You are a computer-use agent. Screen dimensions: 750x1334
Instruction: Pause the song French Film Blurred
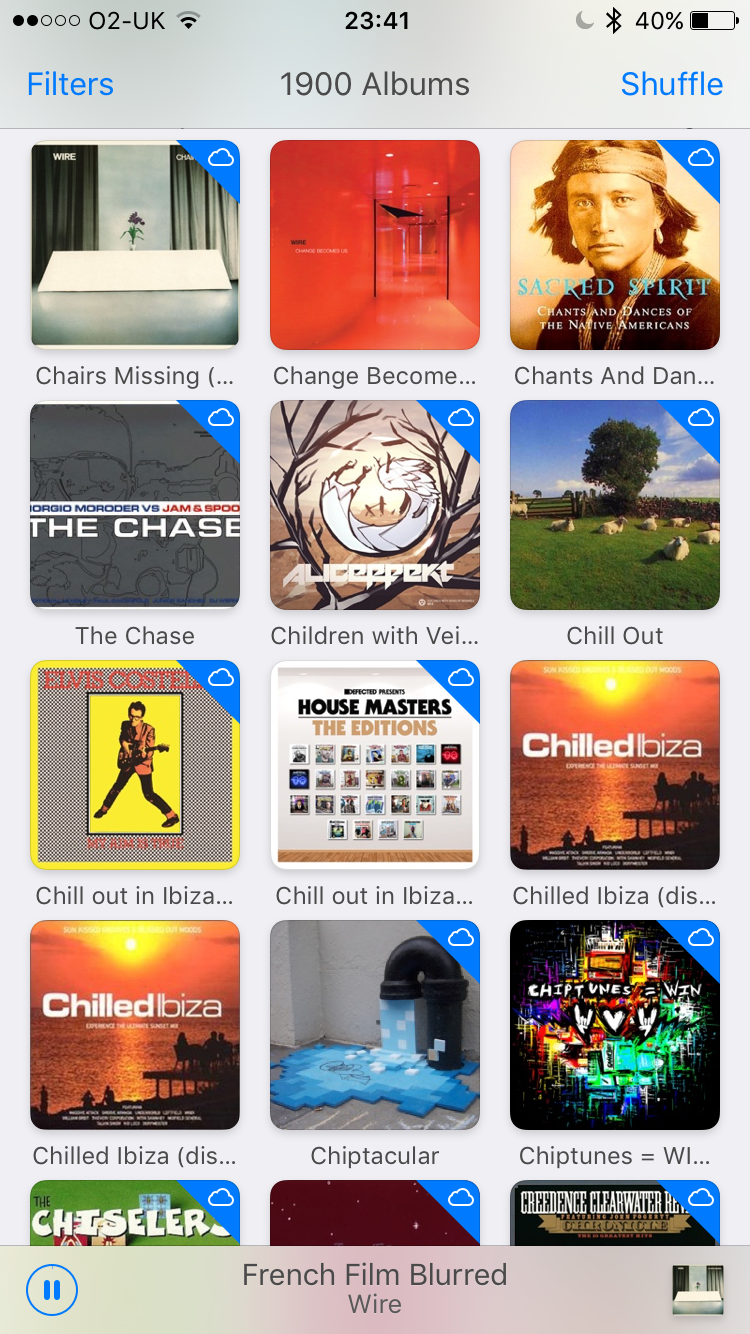click(52, 1290)
